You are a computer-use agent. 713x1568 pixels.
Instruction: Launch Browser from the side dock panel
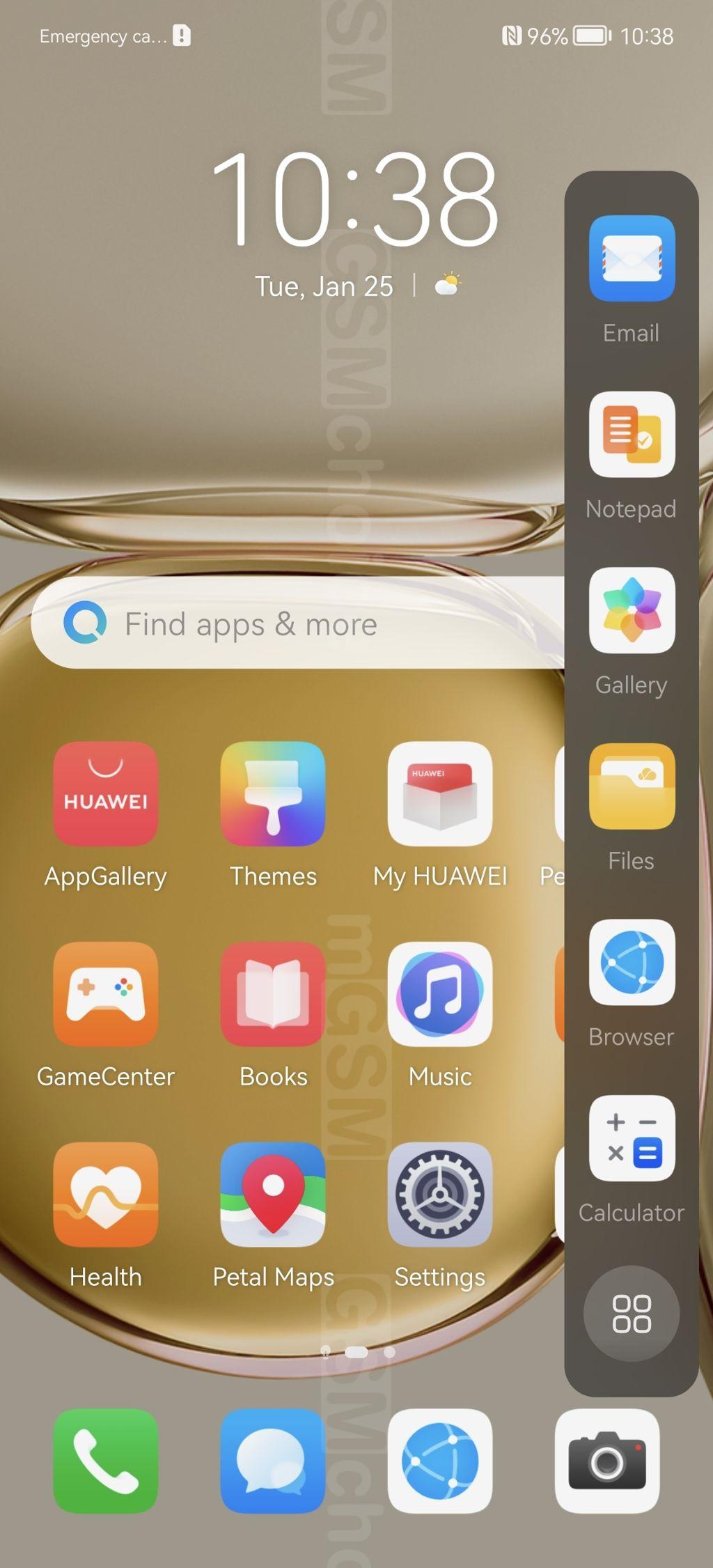(632, 963)
